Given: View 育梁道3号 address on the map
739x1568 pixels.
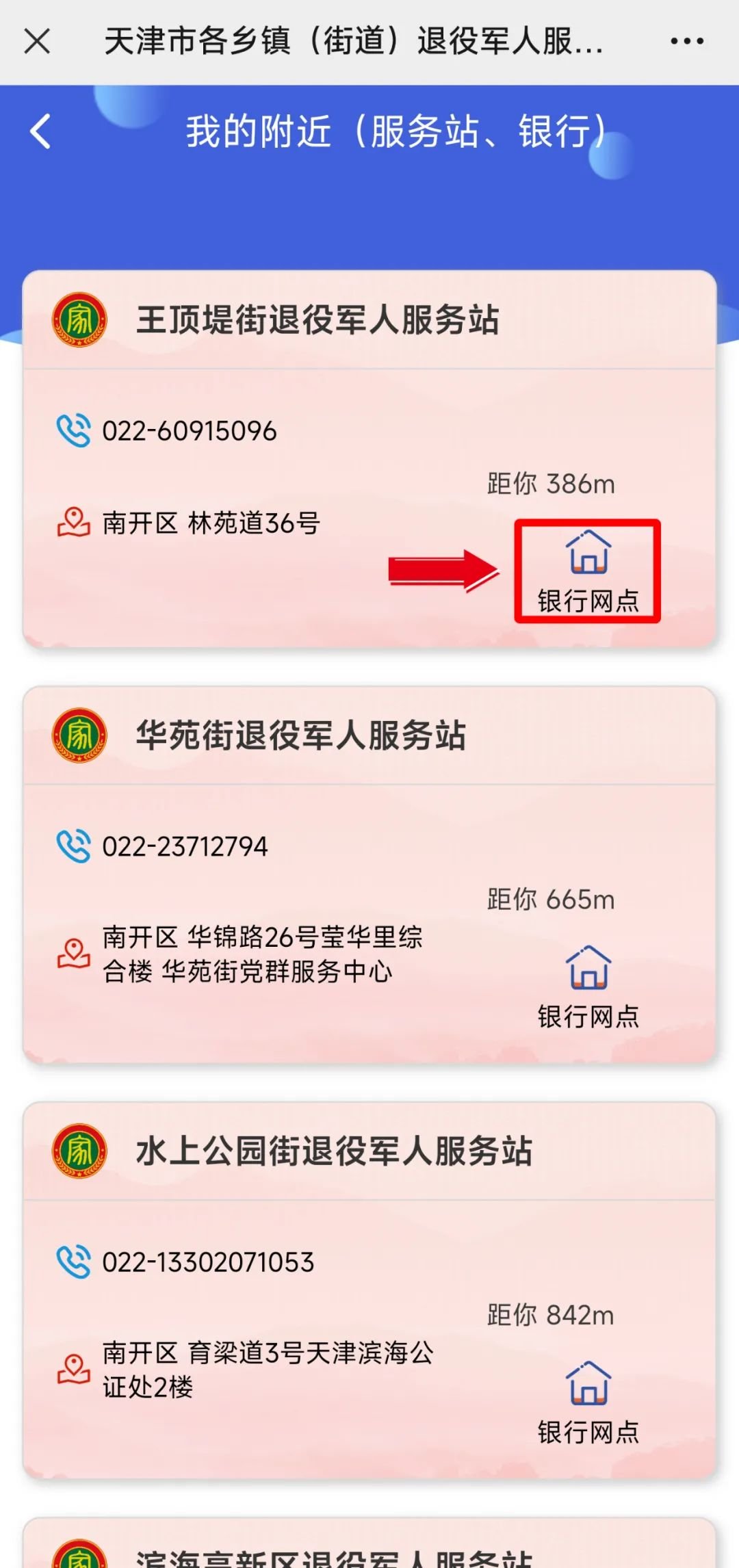Looking at the screenshot, I should pos(267,1369).
